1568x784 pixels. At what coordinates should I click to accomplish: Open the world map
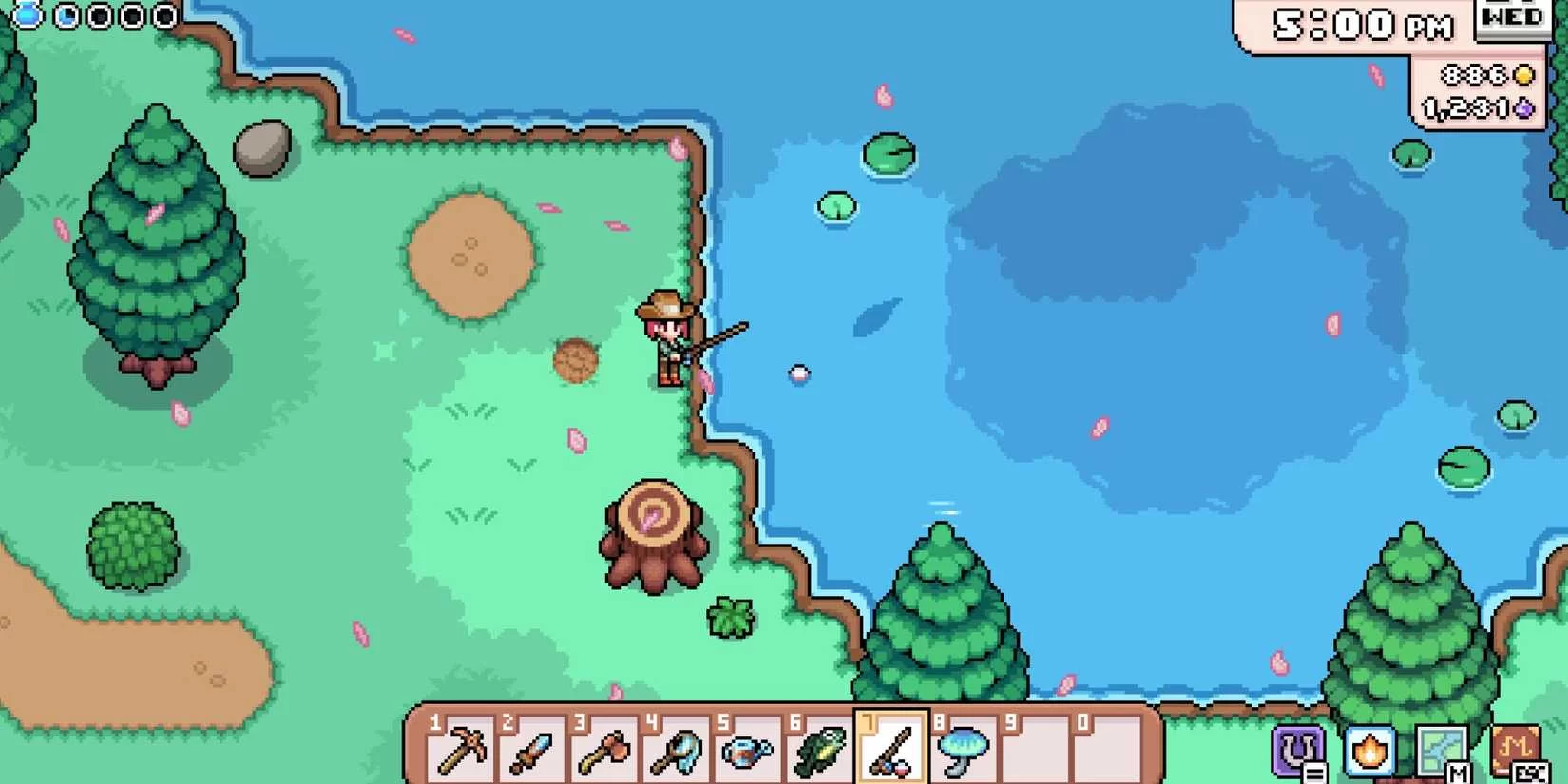coord(1442,752)
